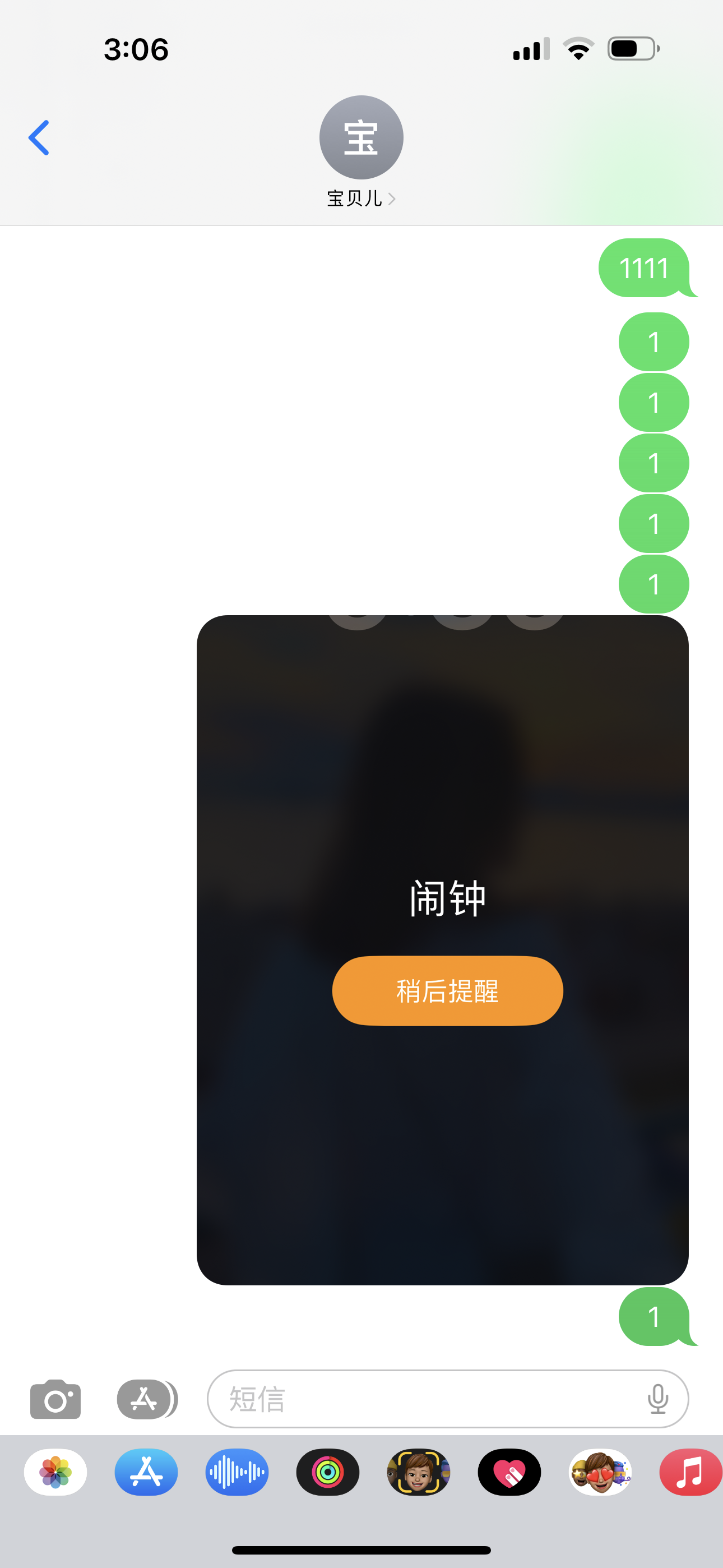Open the Memoji app with the yellow frame

click(418, 1473)
